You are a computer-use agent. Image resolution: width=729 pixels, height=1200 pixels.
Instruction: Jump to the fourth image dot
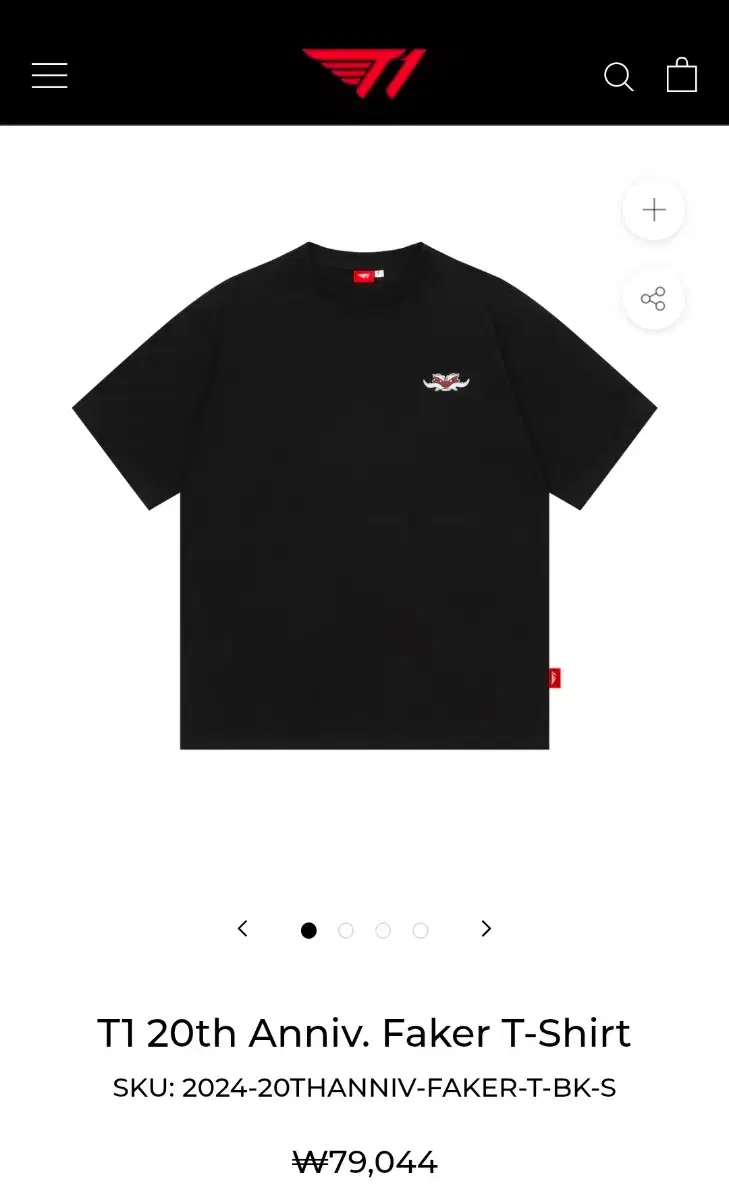point(420,930)
